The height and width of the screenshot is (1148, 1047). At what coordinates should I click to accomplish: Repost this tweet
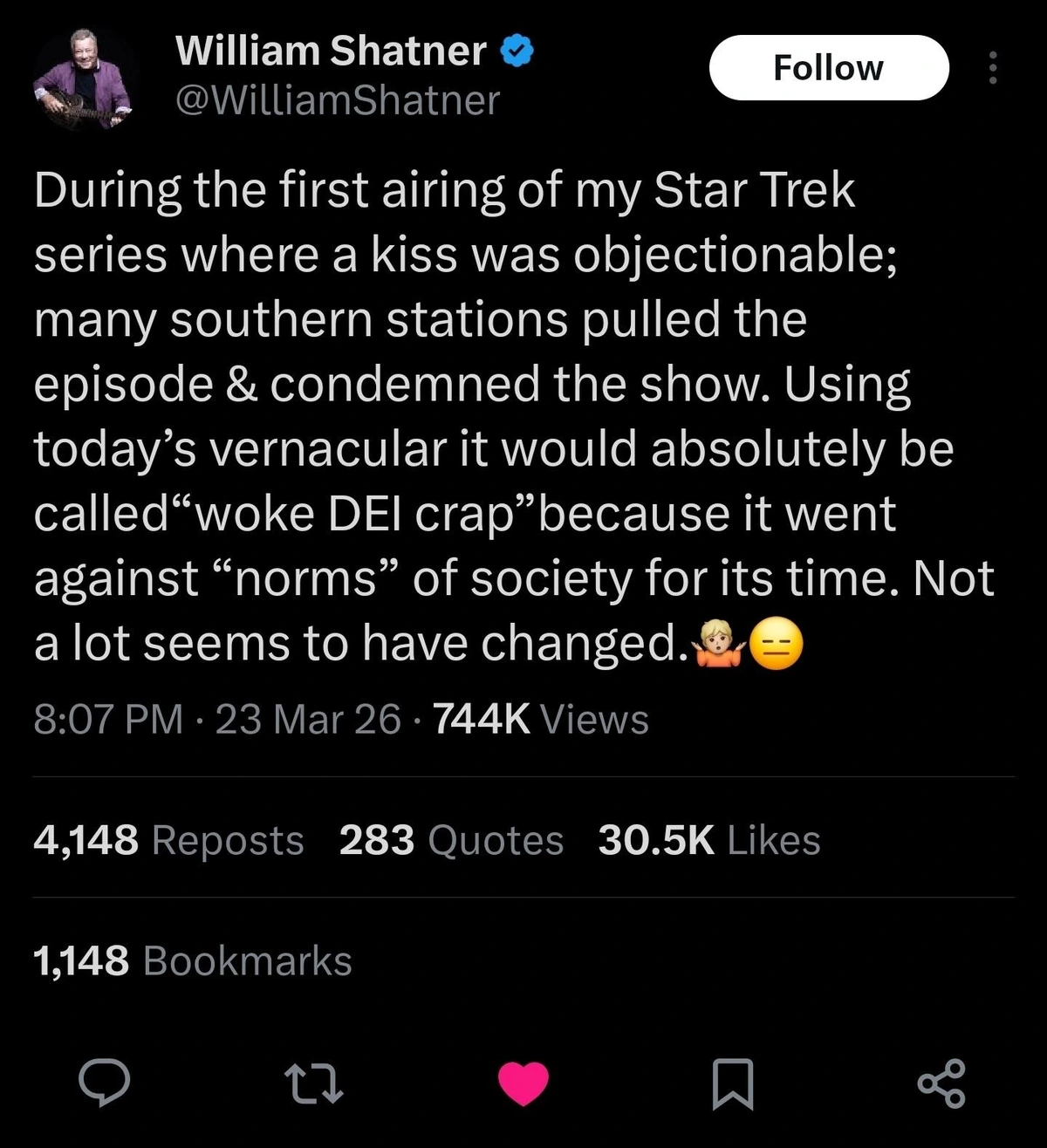point(314,1083)
